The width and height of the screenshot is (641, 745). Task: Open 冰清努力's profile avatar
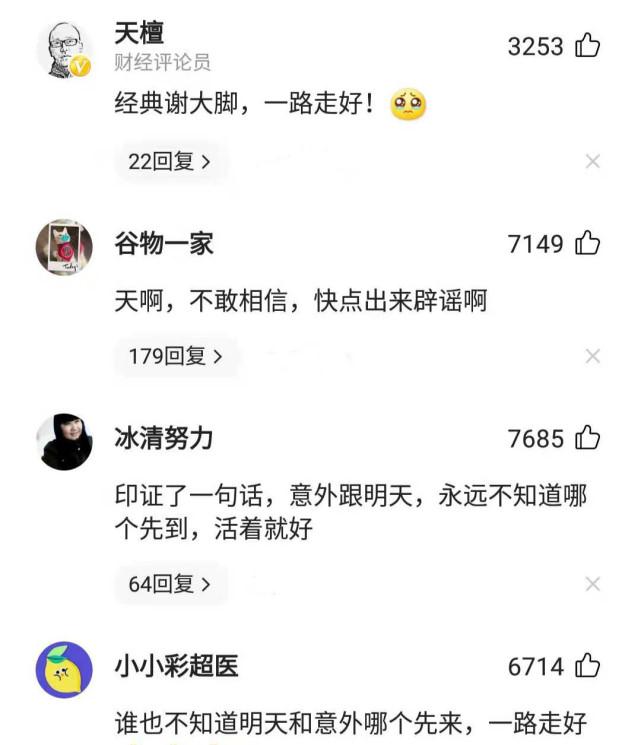65,442
